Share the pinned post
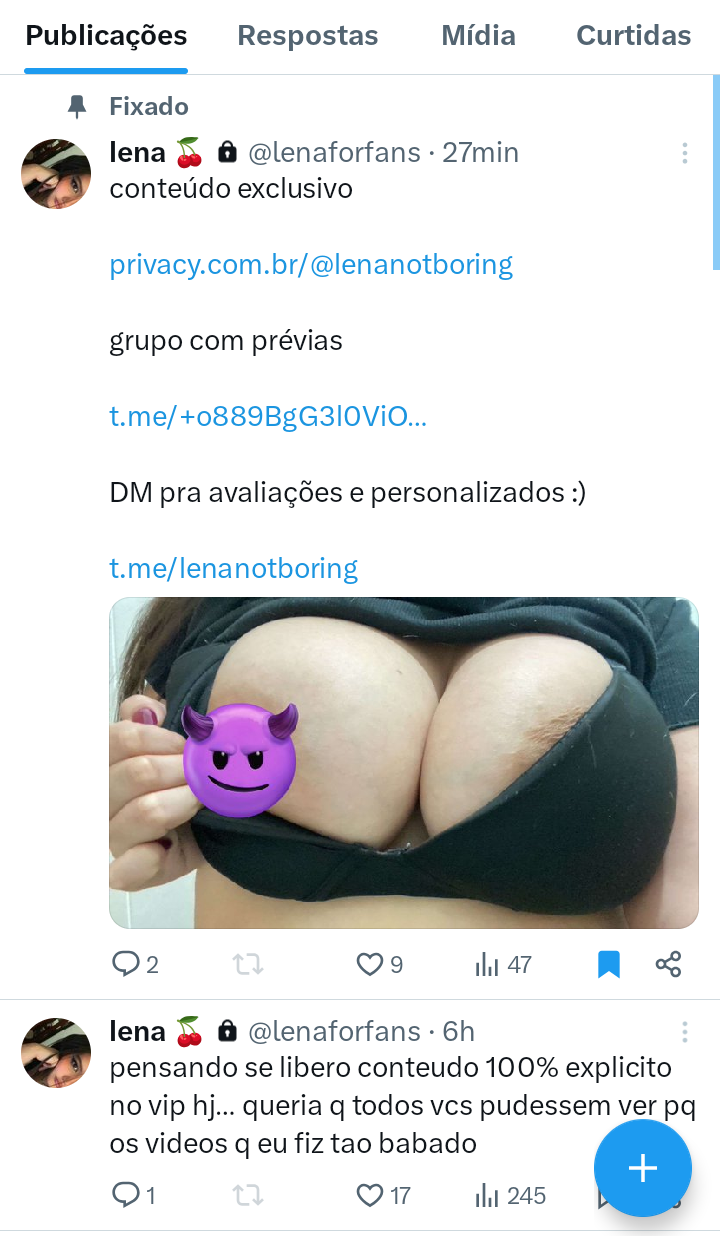This screenshot has height=1236, width=720. (668, 964)
